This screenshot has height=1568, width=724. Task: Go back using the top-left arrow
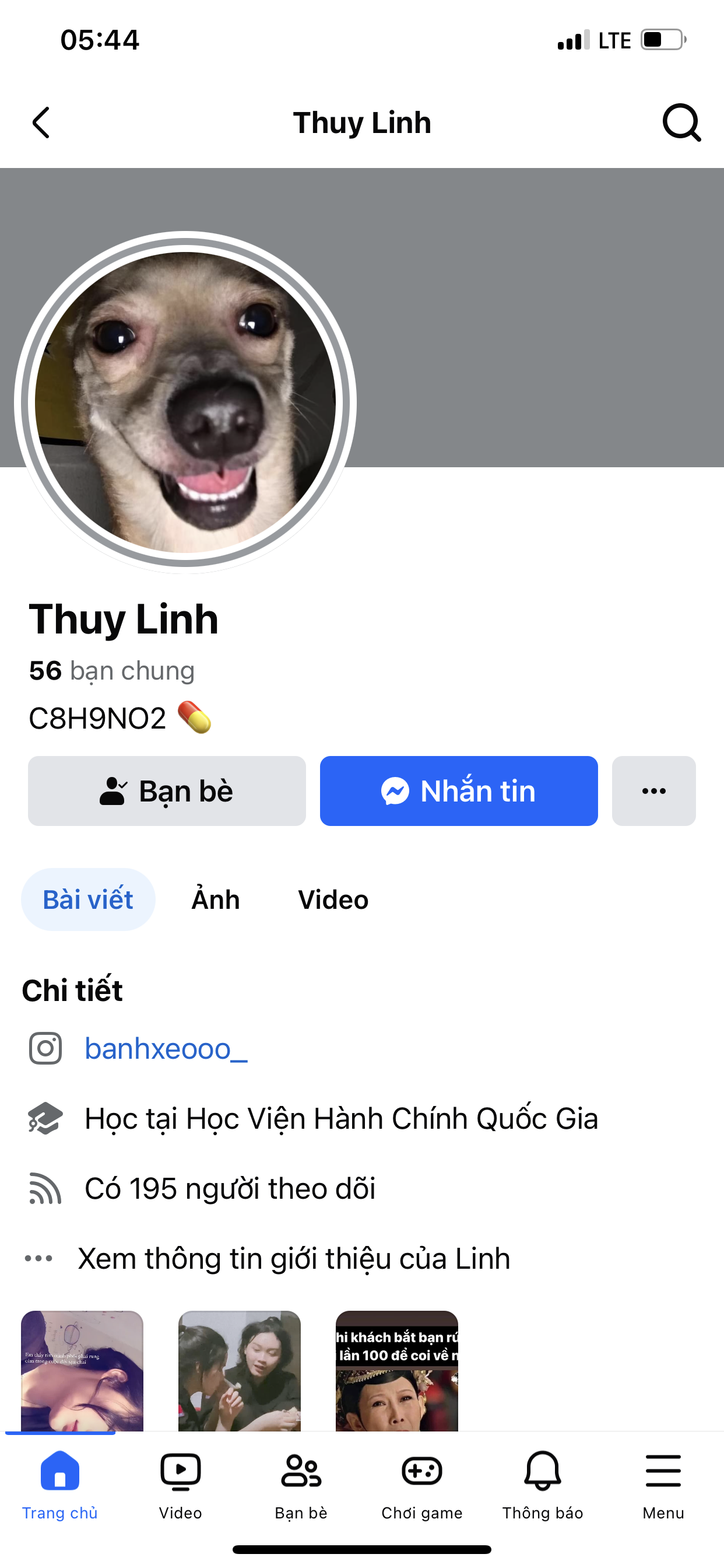[41, 123]
